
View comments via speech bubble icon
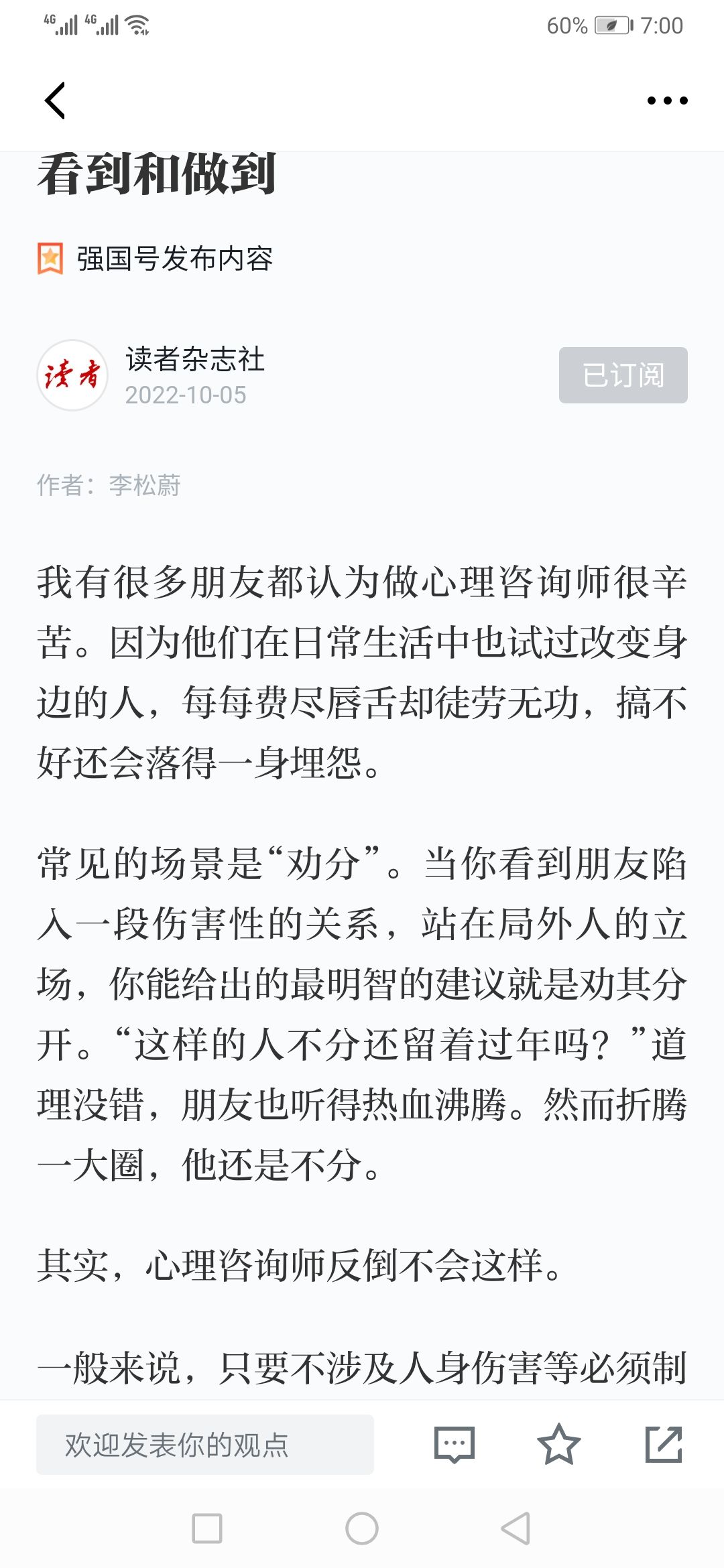pyautogui.click(x=455, y=1444)
